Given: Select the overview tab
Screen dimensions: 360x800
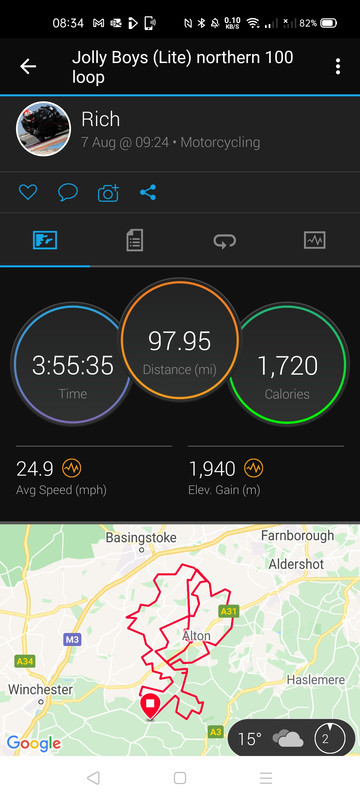Looking at the screenshot, I should (45, 240).
